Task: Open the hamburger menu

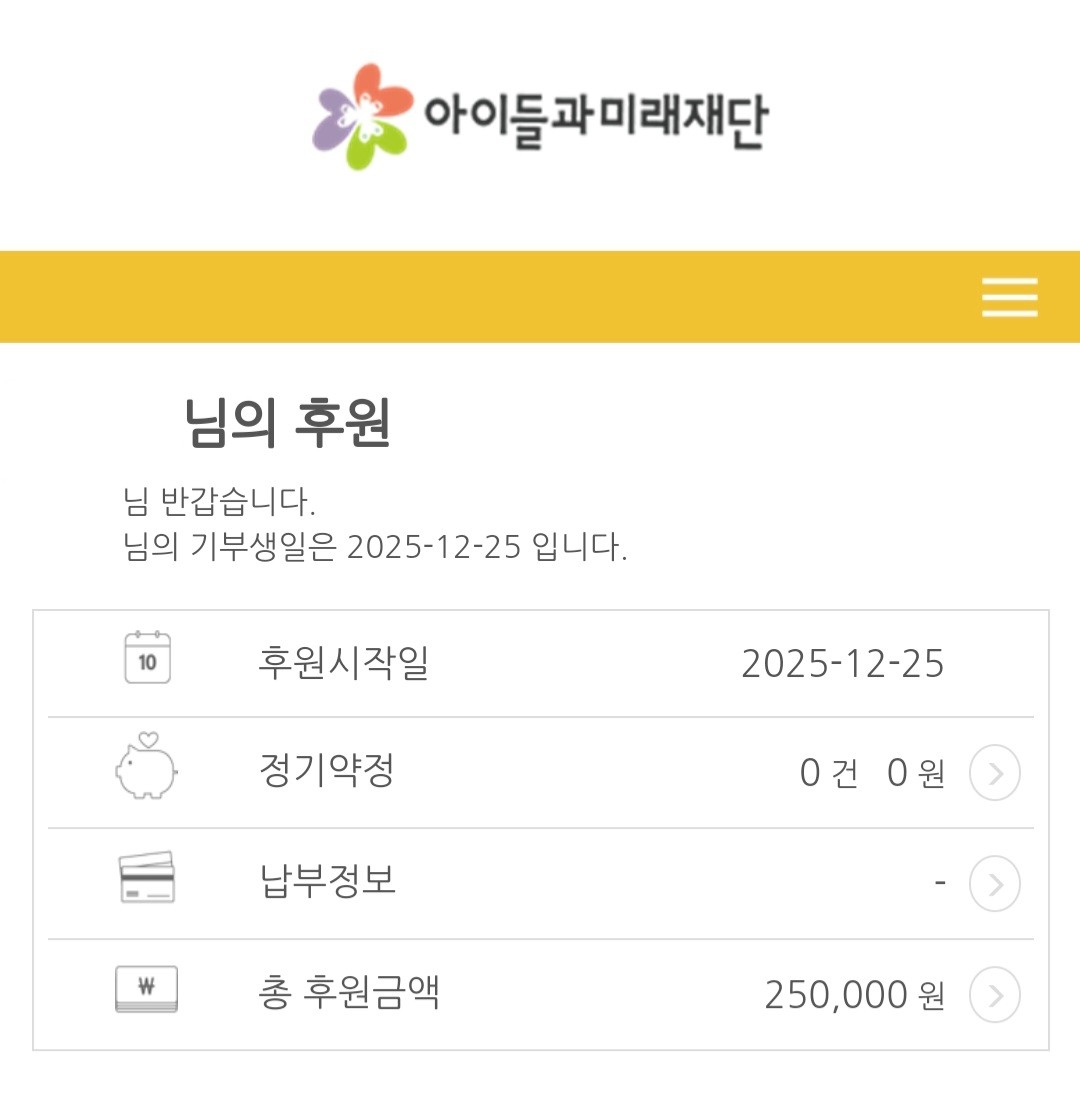Action: (1009, 297)
